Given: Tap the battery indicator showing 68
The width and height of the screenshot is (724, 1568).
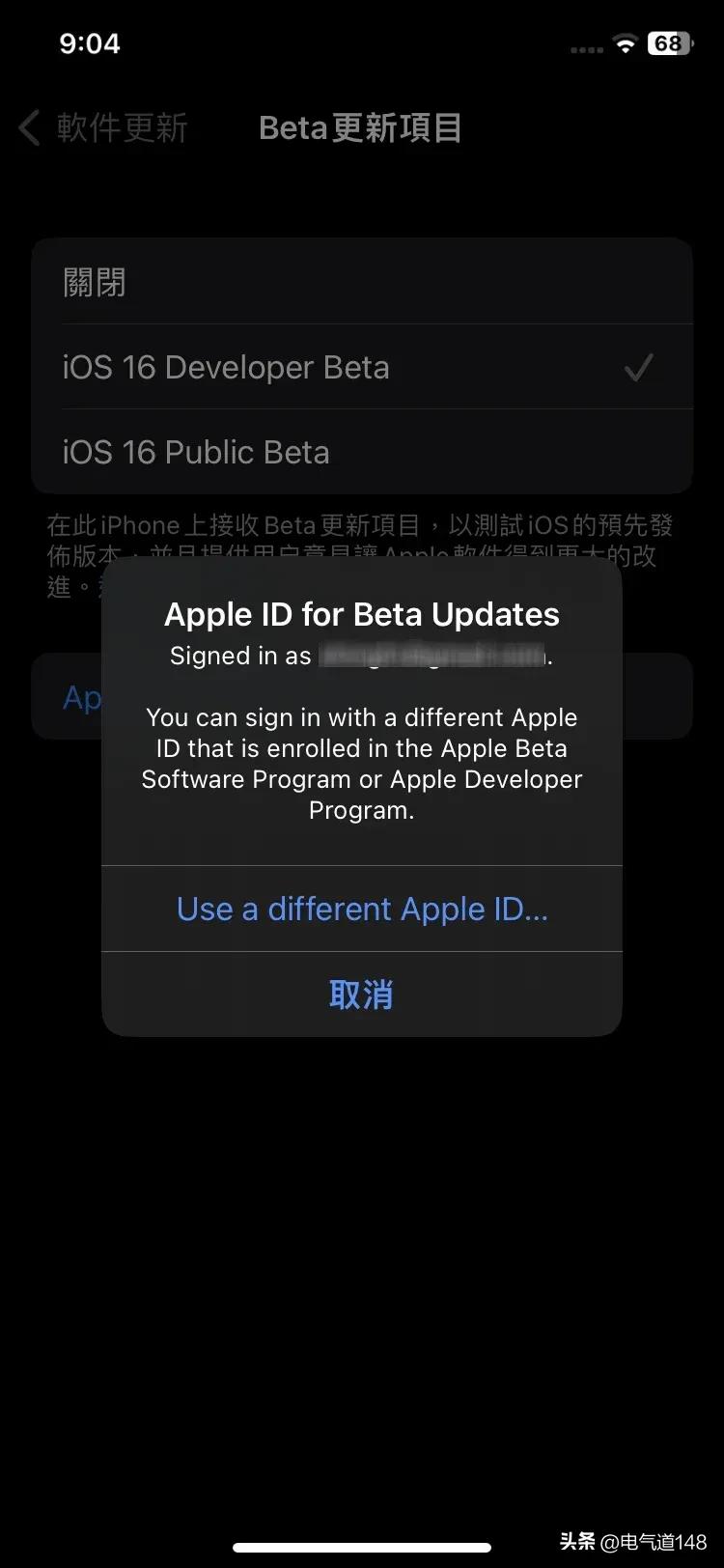Looking at the screenshot, I should (x=668, y=42).
